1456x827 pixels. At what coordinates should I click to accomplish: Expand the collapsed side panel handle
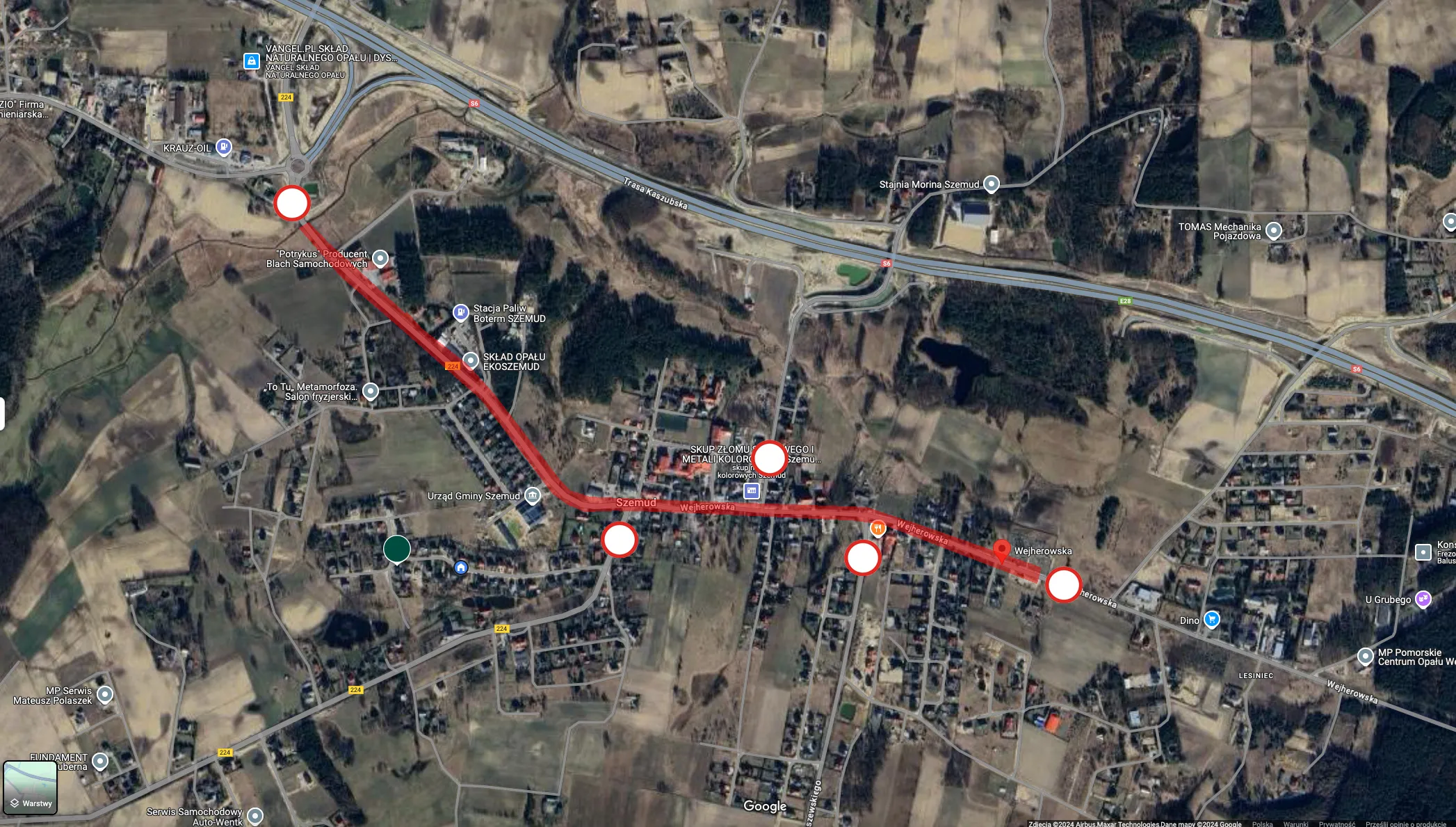pyautogui.click(x=2, y=414)
